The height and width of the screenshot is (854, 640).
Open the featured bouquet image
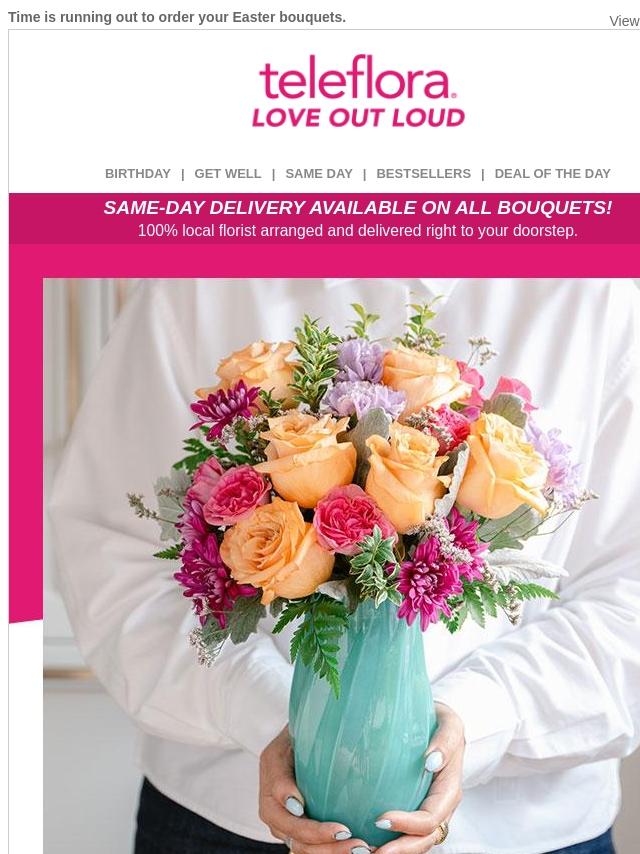[340, 560]
